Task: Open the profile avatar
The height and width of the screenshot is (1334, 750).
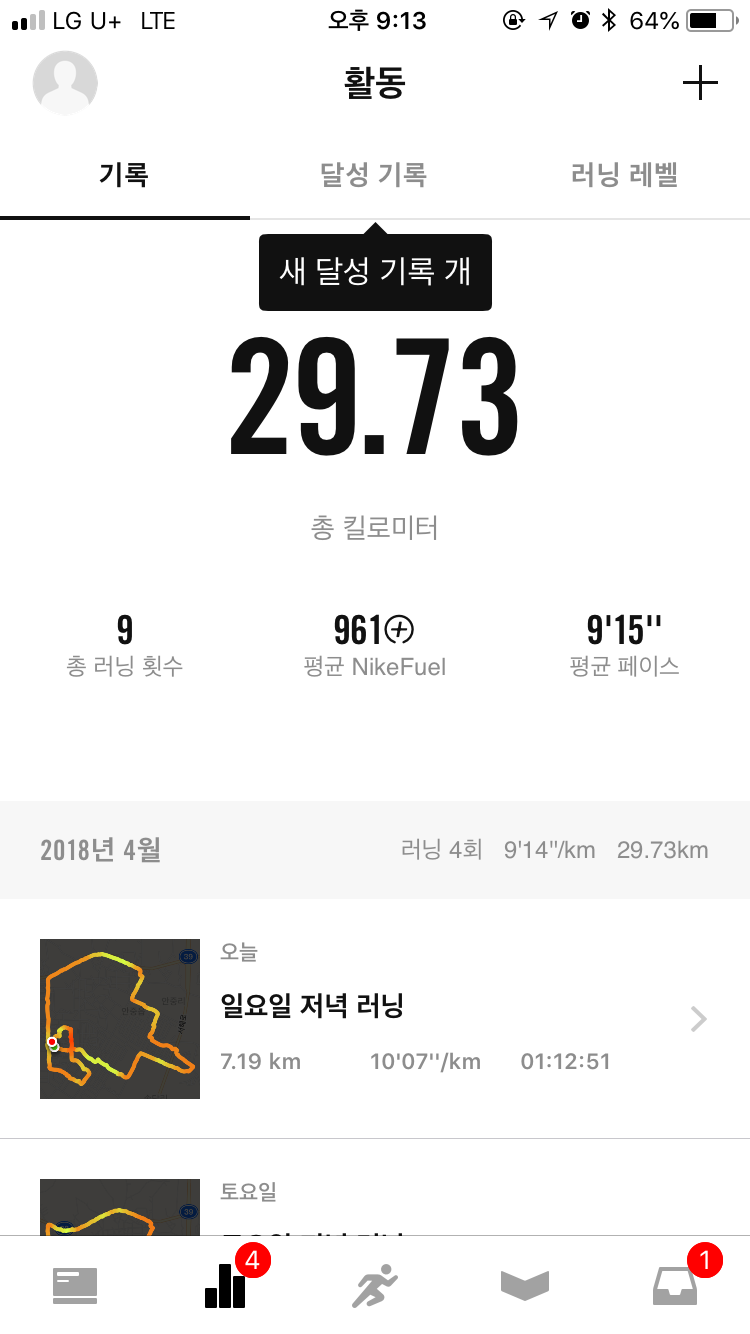Action: pyautogui.click(x=65, y=83)
